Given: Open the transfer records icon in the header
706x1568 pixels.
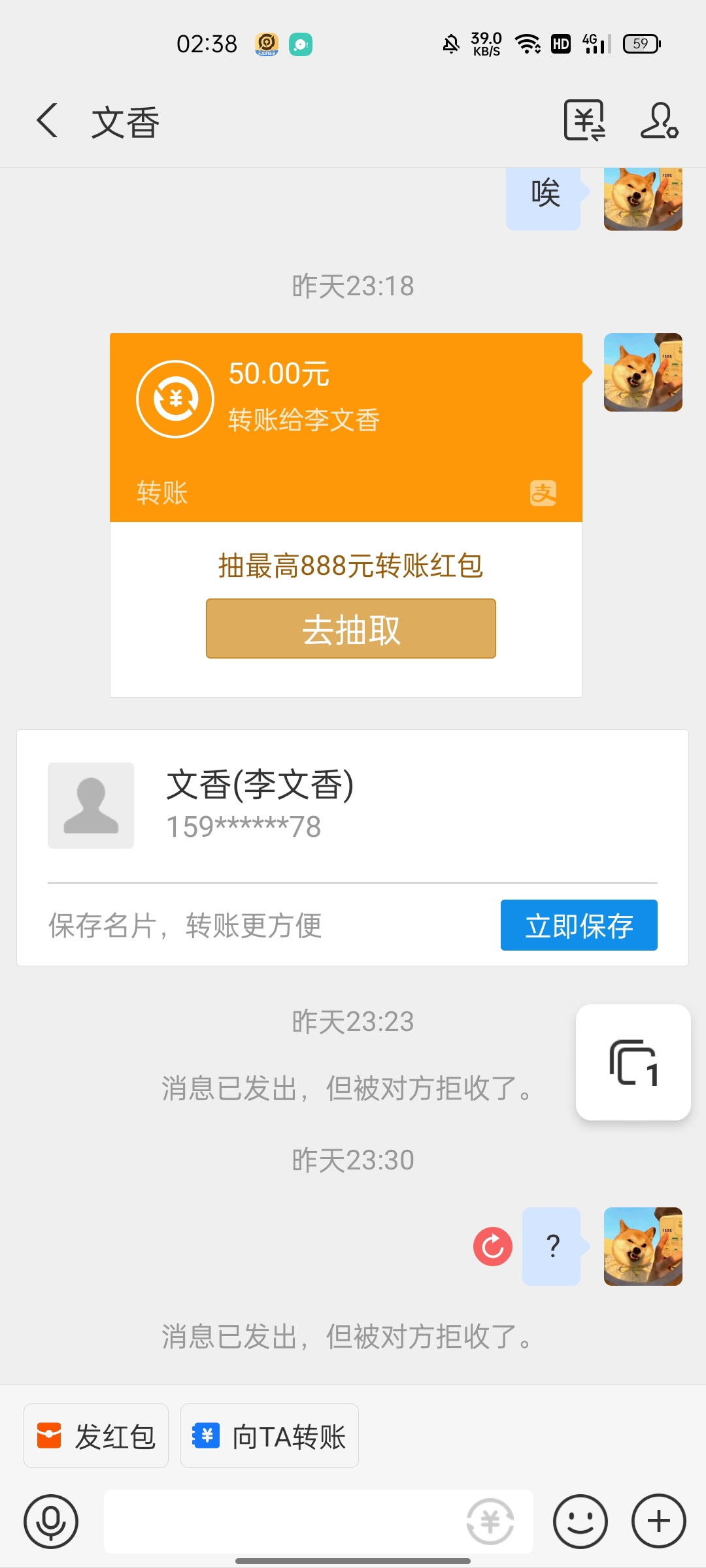Looking at the screenshot, I should [584, 121].
